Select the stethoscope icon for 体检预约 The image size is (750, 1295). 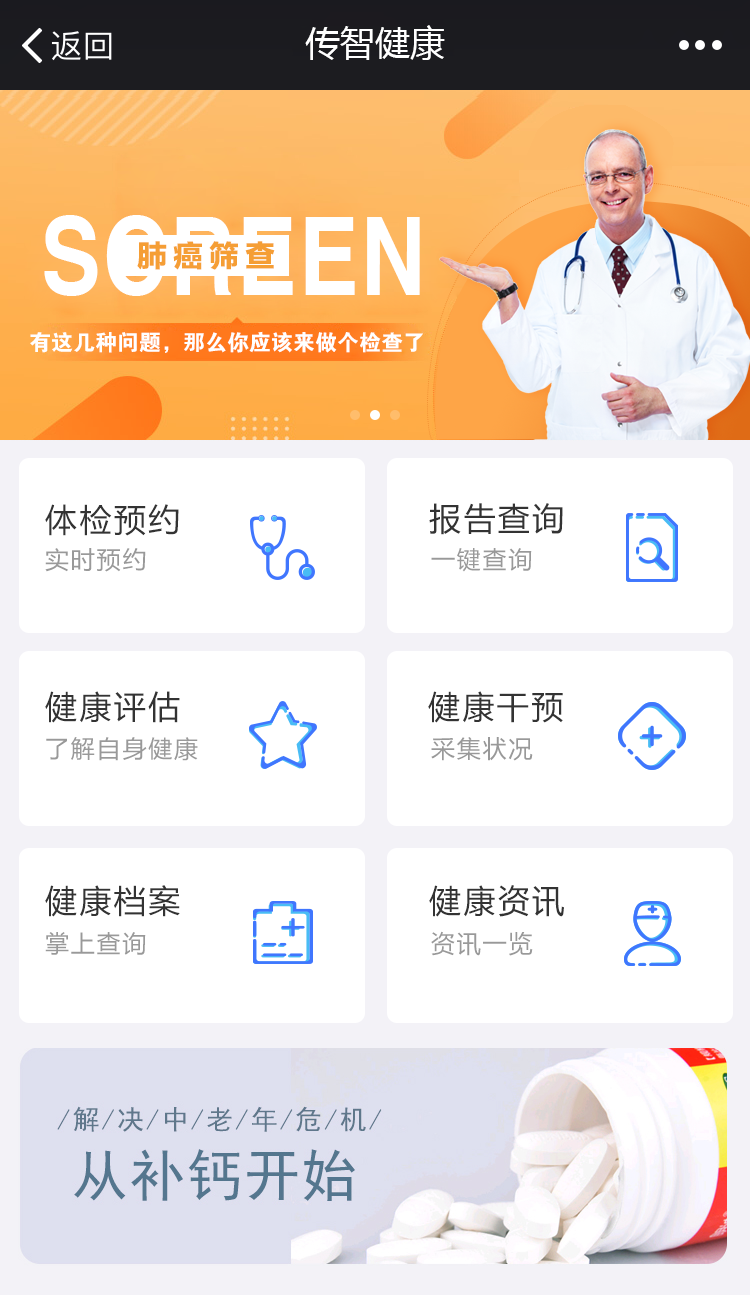click(x=283, y=545)
